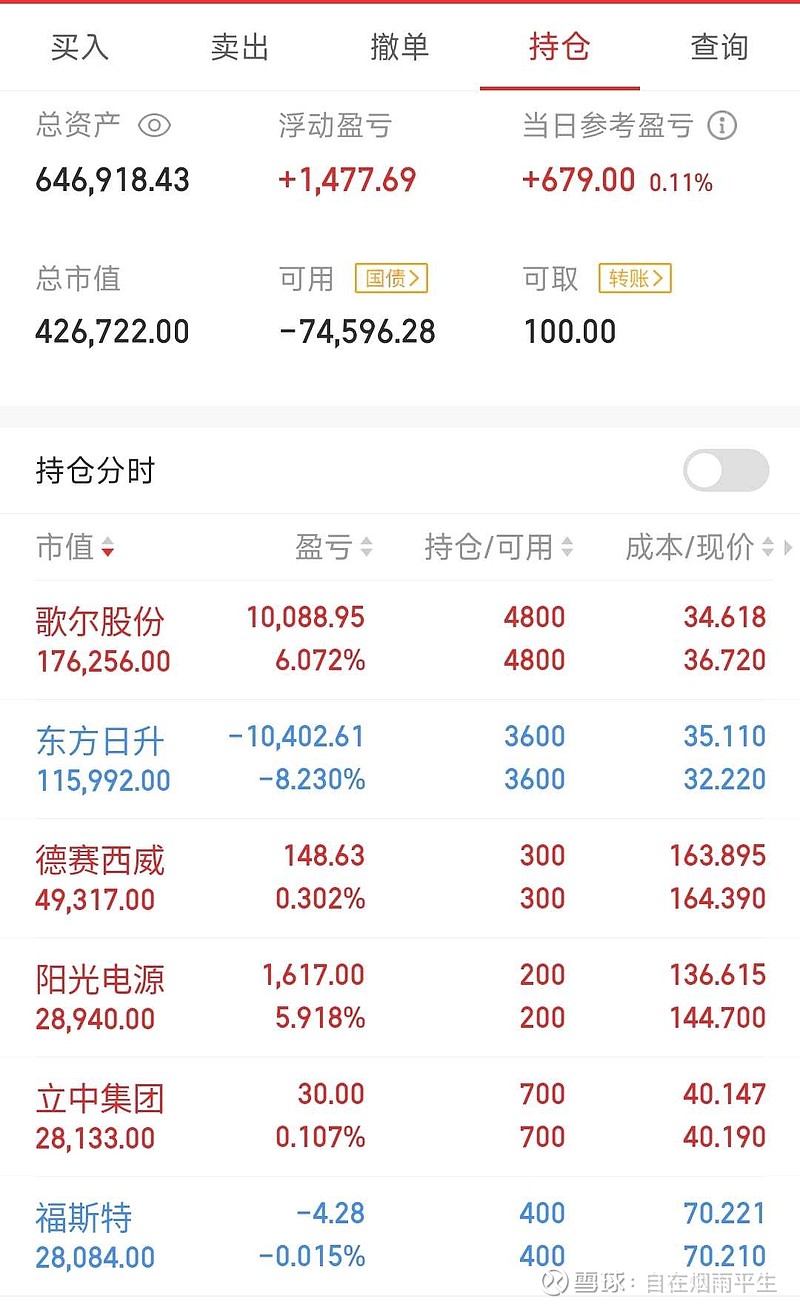
Task: Tap the 国债 button
Action: point(391,278)
